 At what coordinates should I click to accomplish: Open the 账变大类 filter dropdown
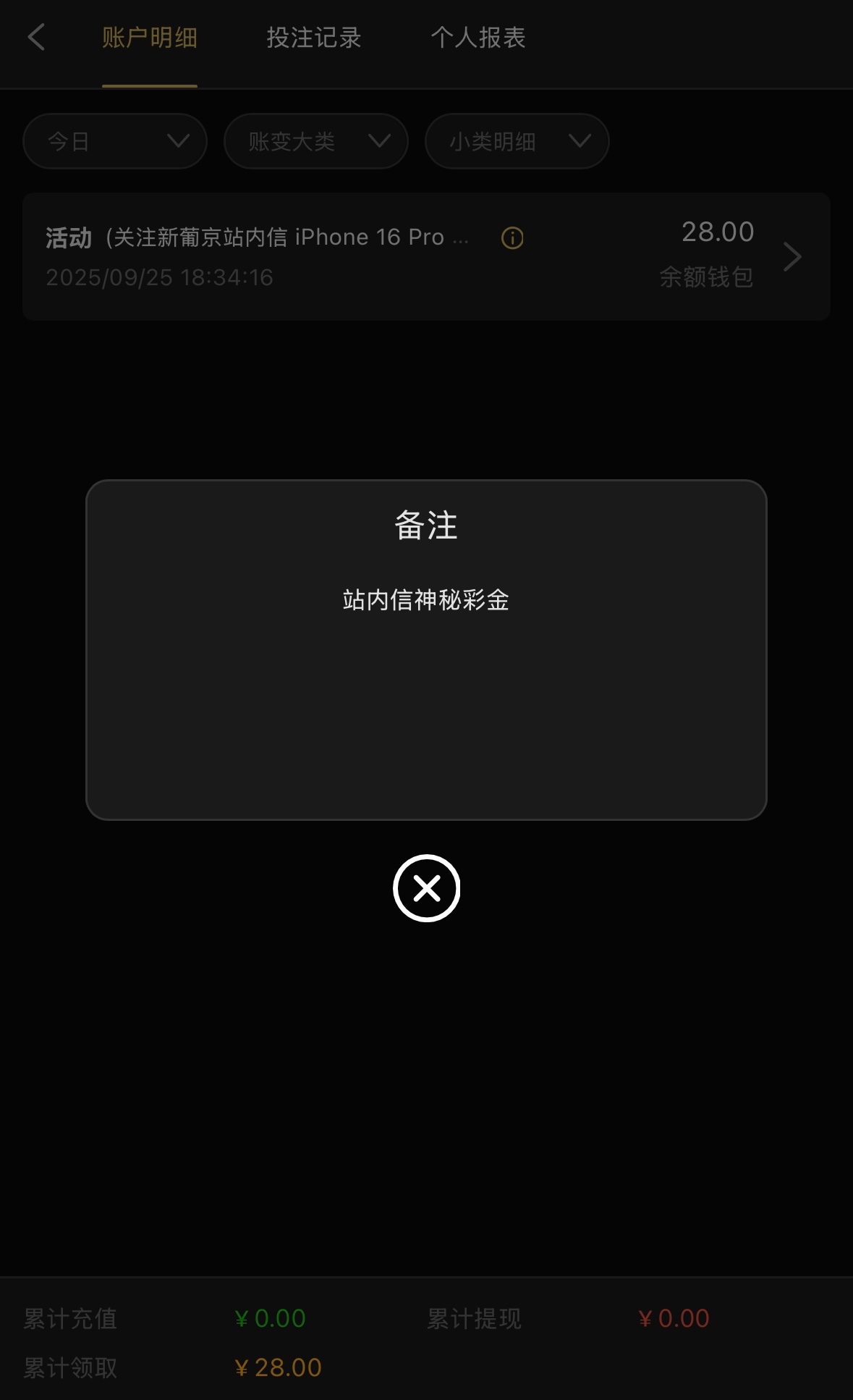316,141
